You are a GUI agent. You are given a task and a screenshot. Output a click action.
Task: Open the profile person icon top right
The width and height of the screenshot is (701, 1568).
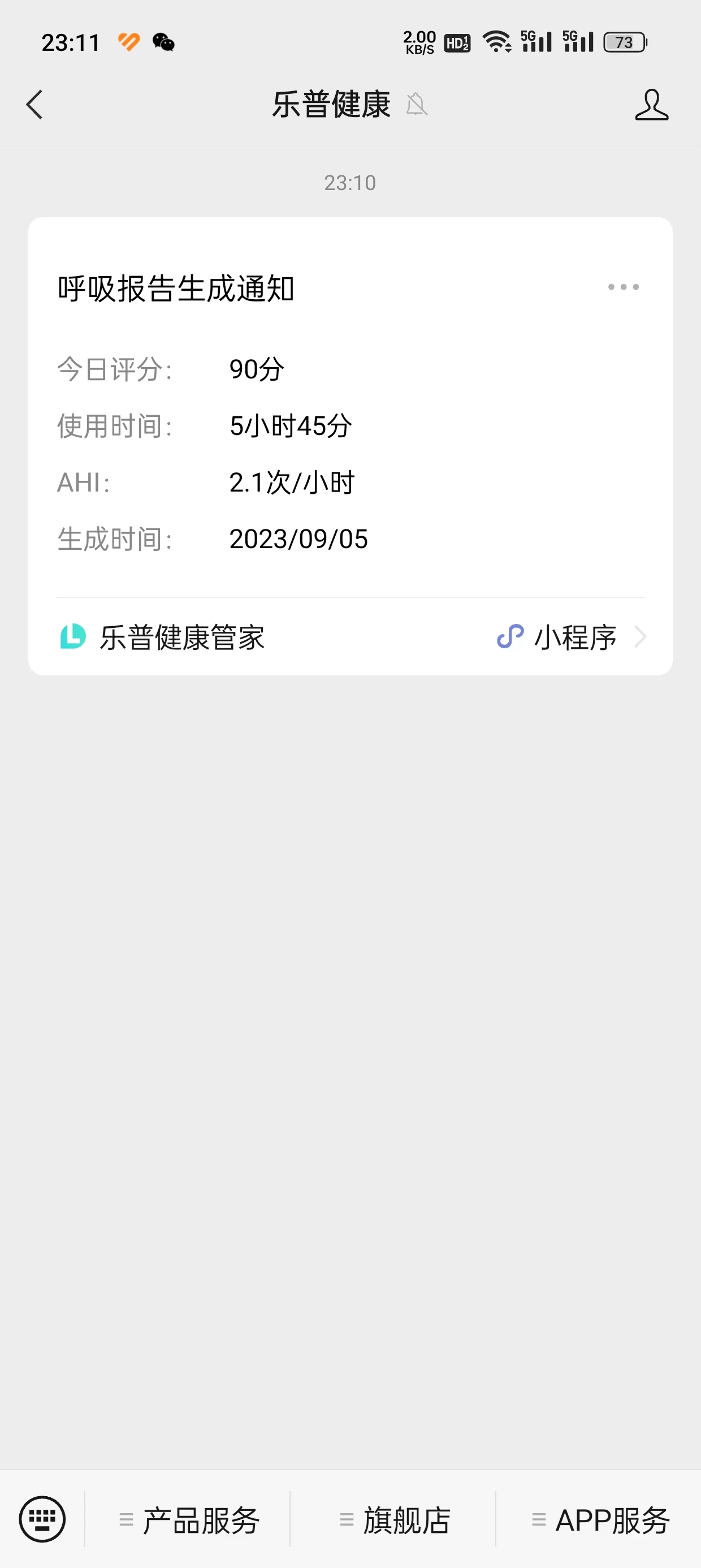651,105
